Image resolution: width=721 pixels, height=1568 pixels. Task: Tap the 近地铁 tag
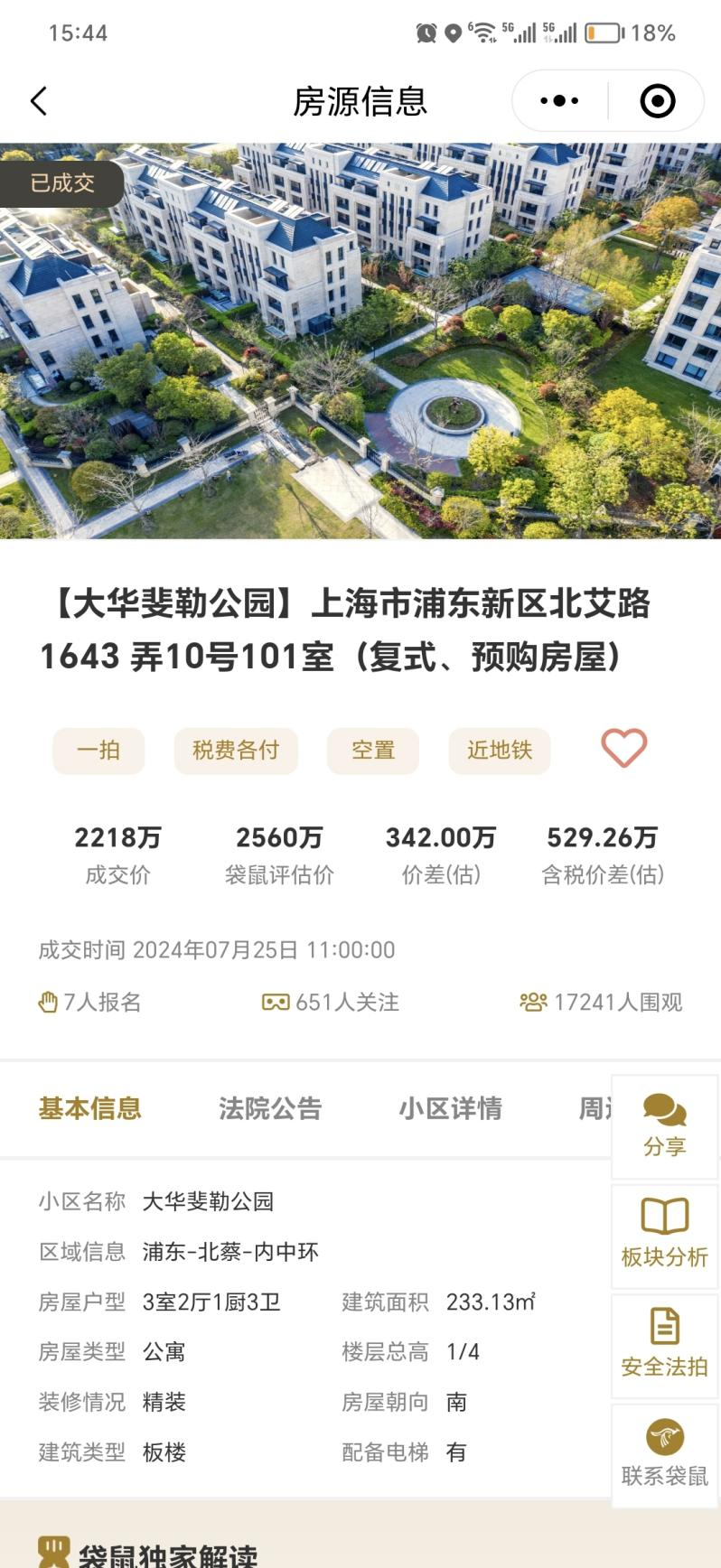pos(499,751)
